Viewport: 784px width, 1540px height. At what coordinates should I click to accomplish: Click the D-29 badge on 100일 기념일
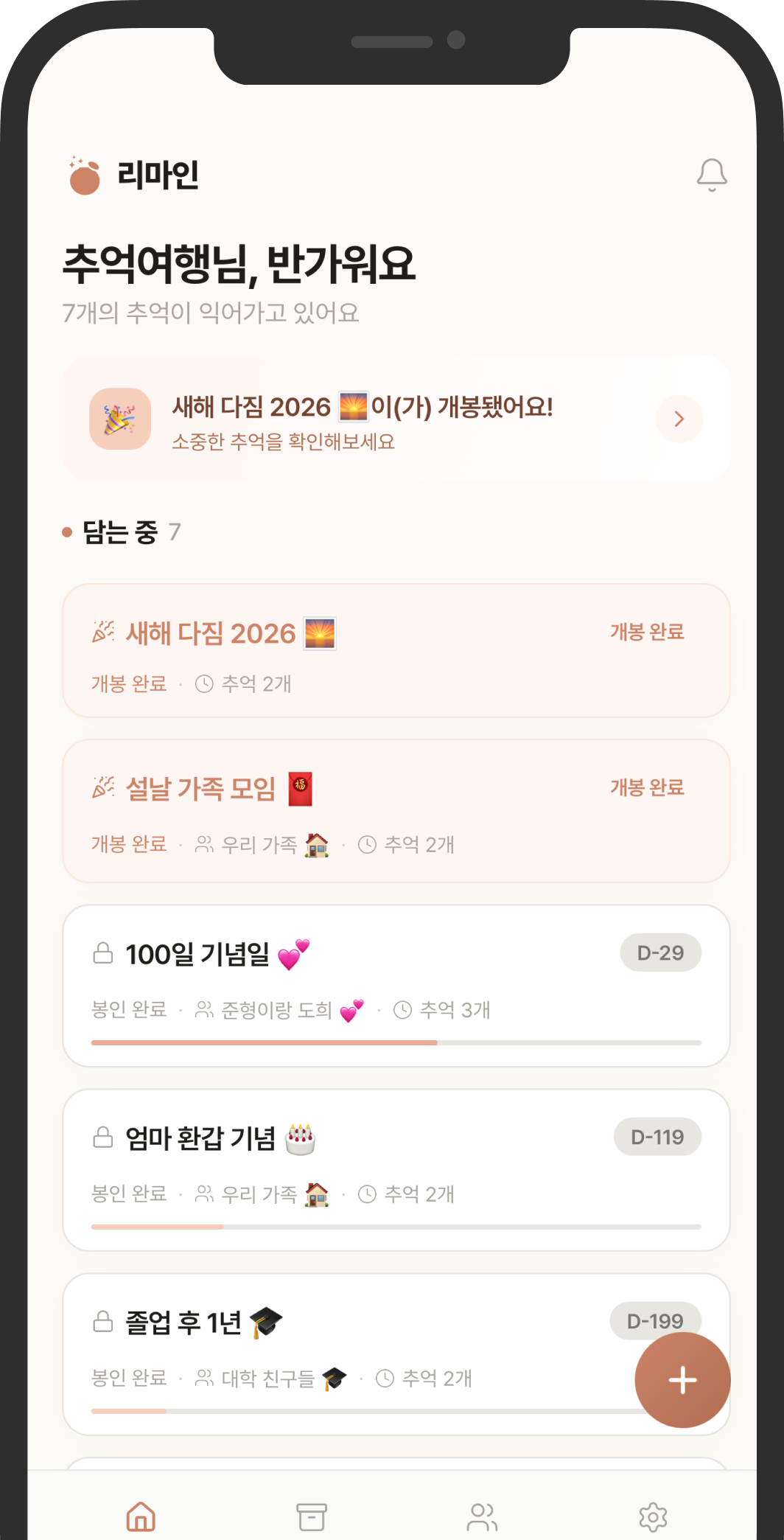coord(659,952)
